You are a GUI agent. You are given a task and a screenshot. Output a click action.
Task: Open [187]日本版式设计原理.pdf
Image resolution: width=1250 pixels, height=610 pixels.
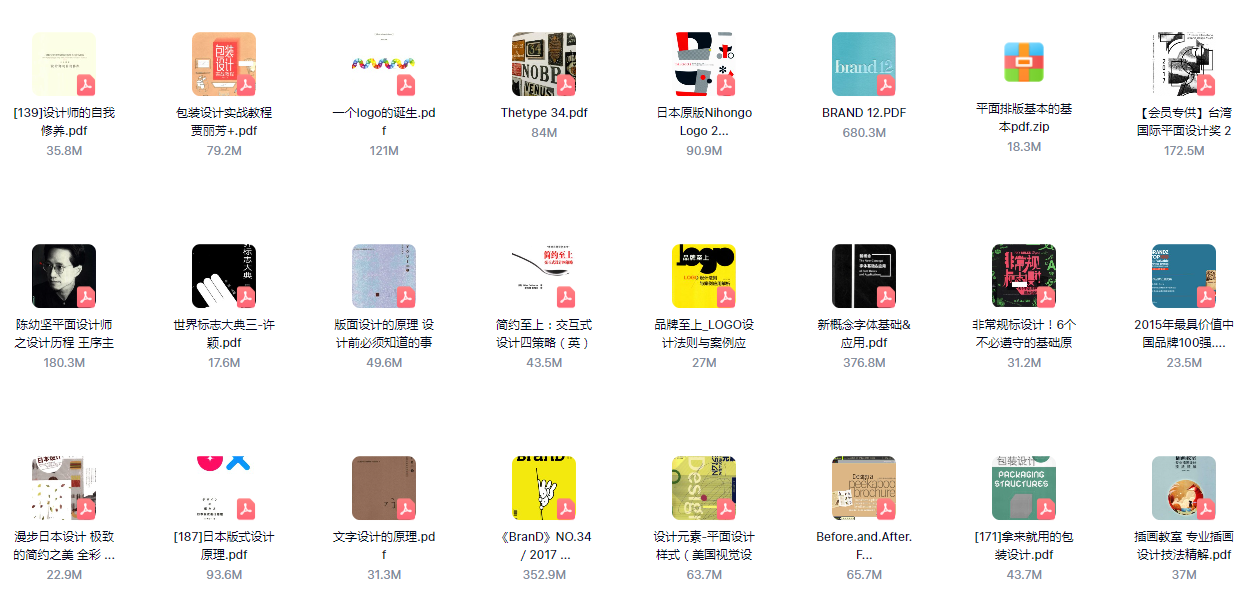pos(224,488)
